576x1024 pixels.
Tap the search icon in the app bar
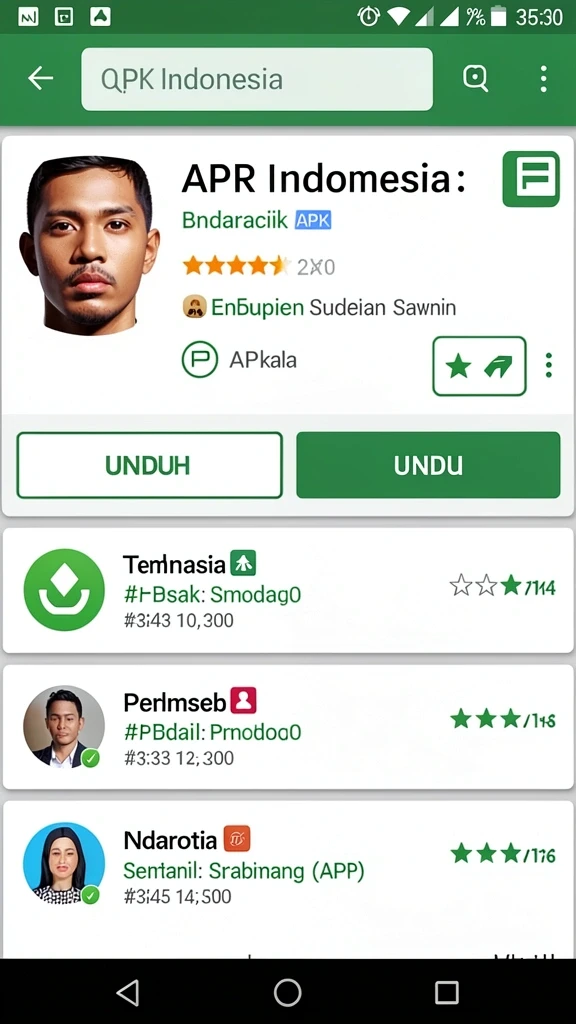[x=475, y=79]
